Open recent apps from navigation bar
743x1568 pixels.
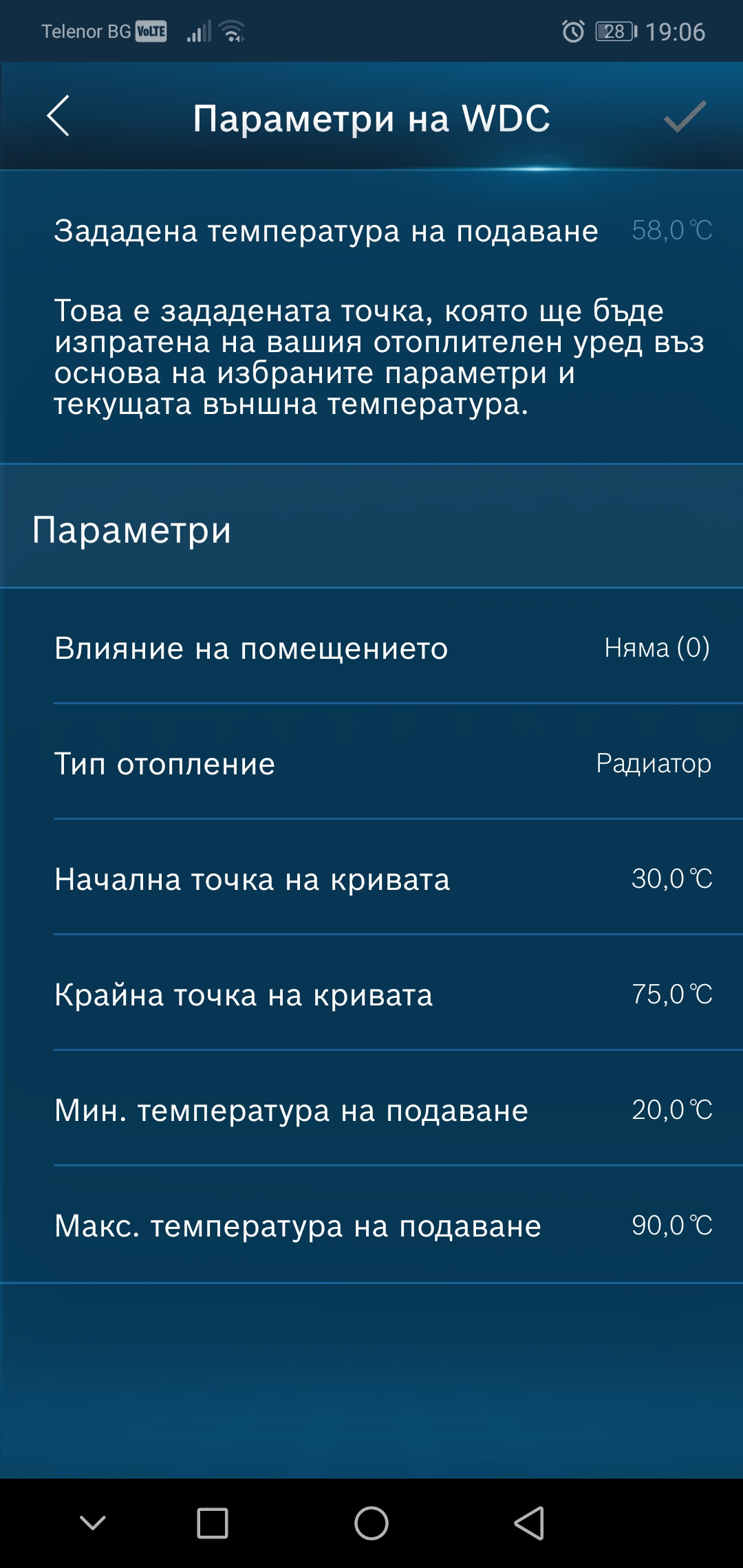(213, 1523)
